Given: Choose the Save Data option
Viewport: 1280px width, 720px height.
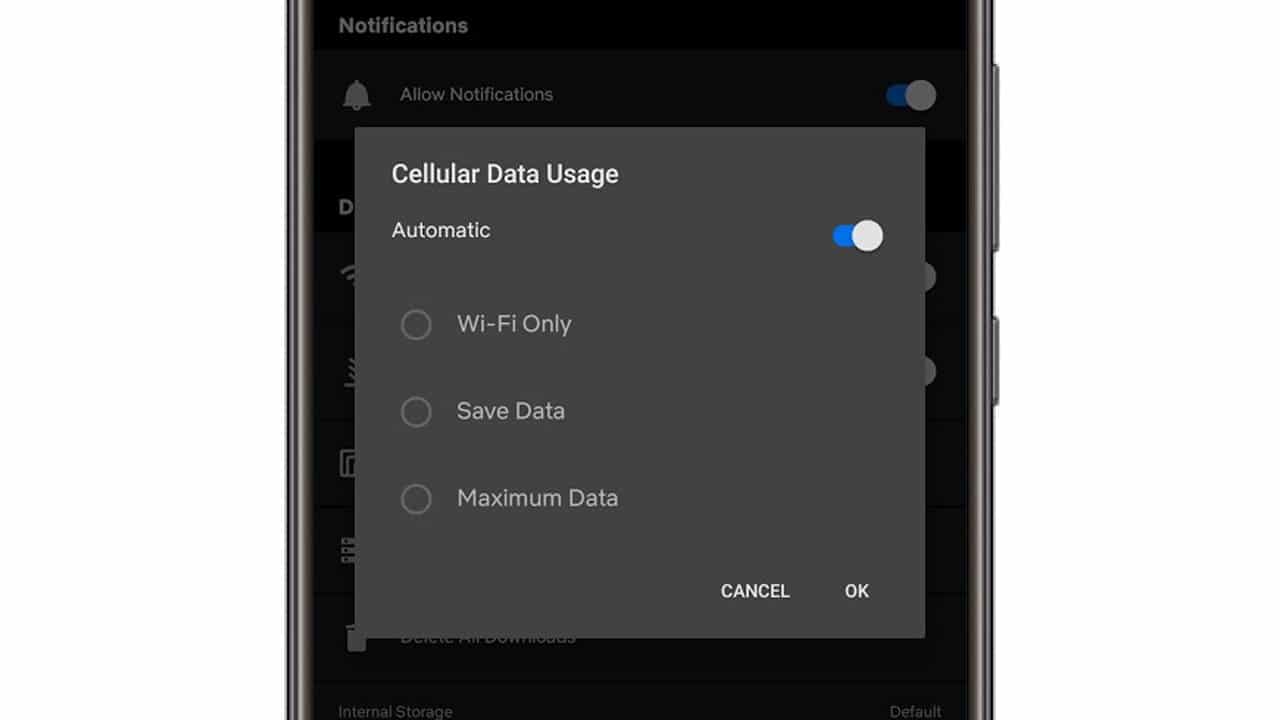Looking at the screenshot, I should 416,412.
